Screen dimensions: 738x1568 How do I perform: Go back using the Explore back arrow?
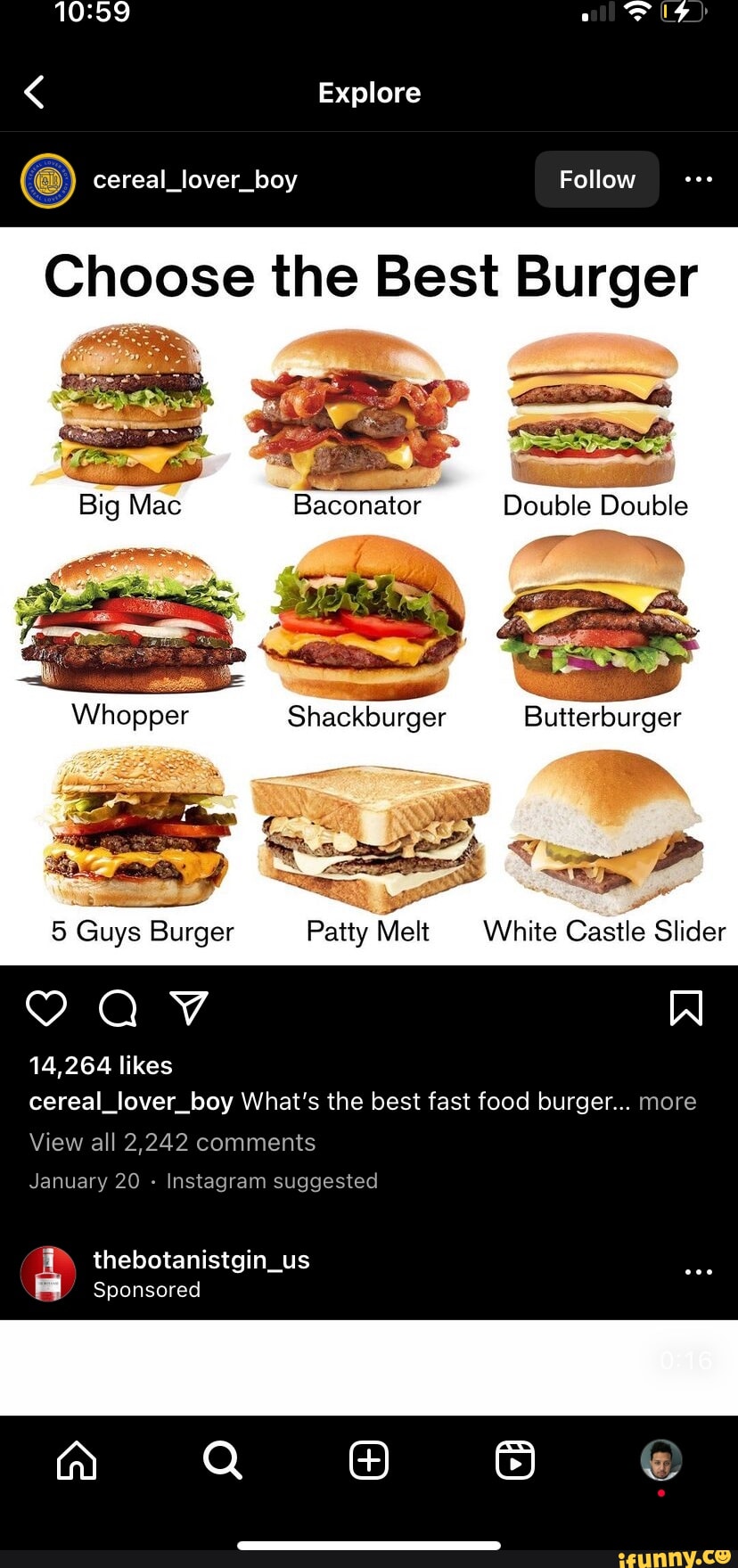[x=34, y=92]
